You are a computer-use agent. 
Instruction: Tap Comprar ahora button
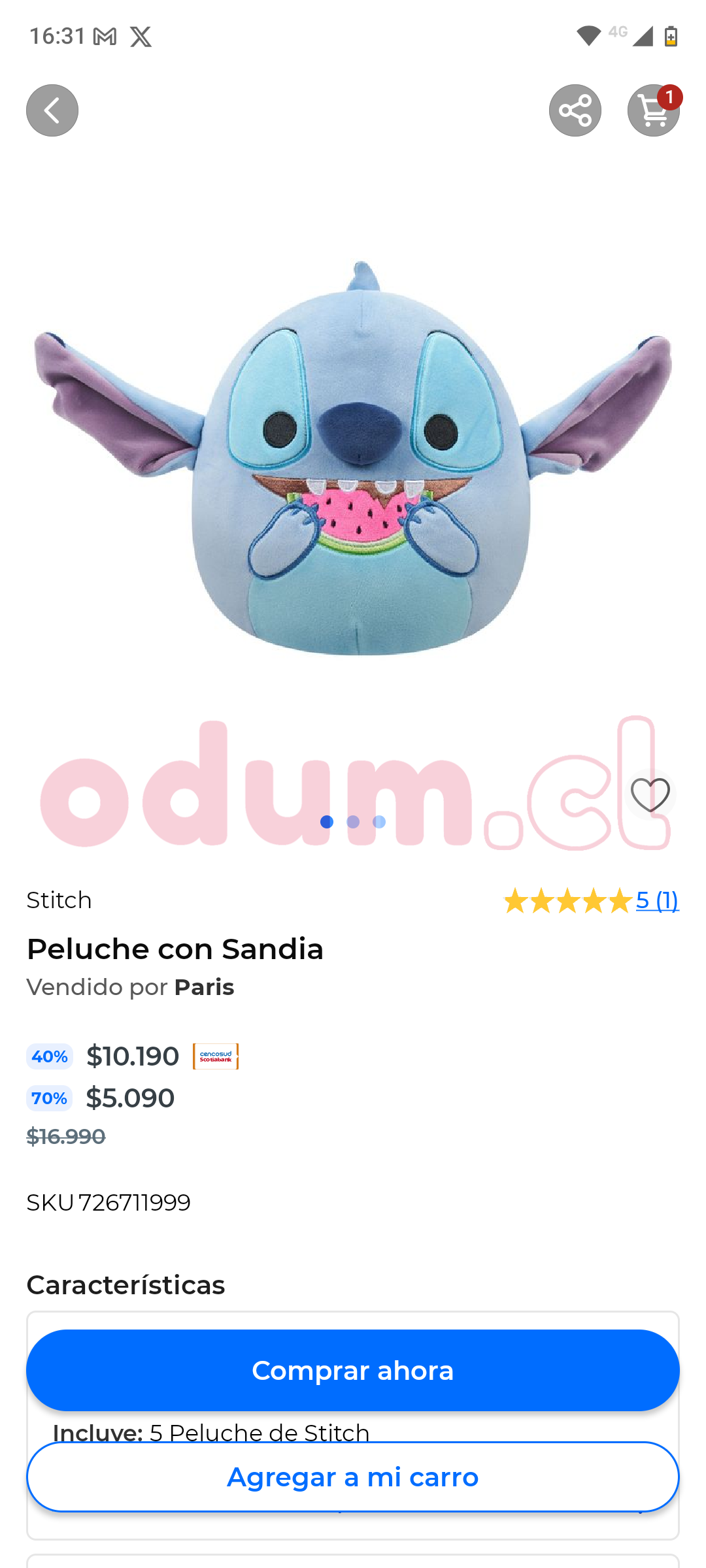[353, 1370]
